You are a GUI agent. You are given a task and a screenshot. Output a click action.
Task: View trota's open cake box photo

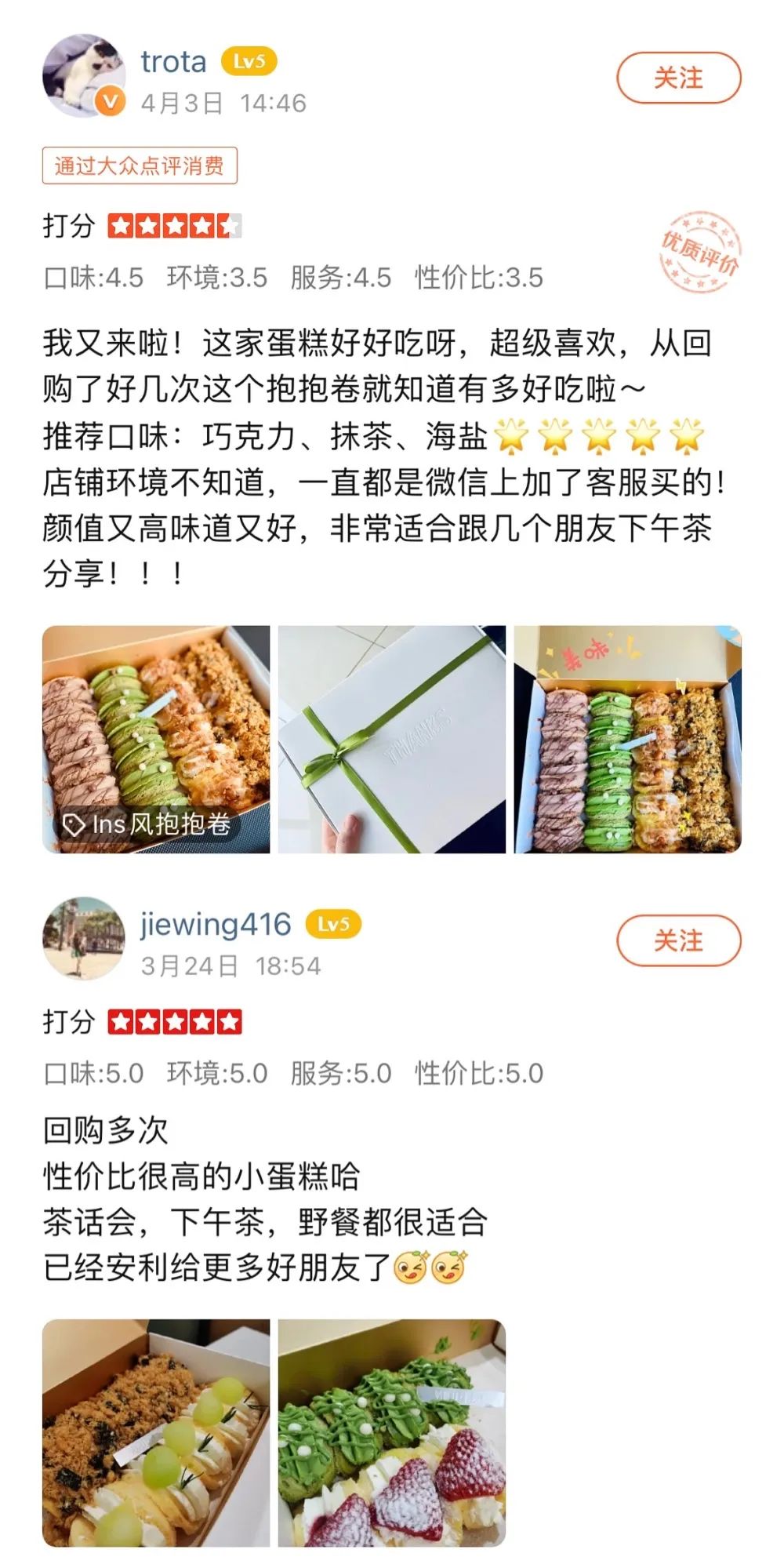(627, 739)
